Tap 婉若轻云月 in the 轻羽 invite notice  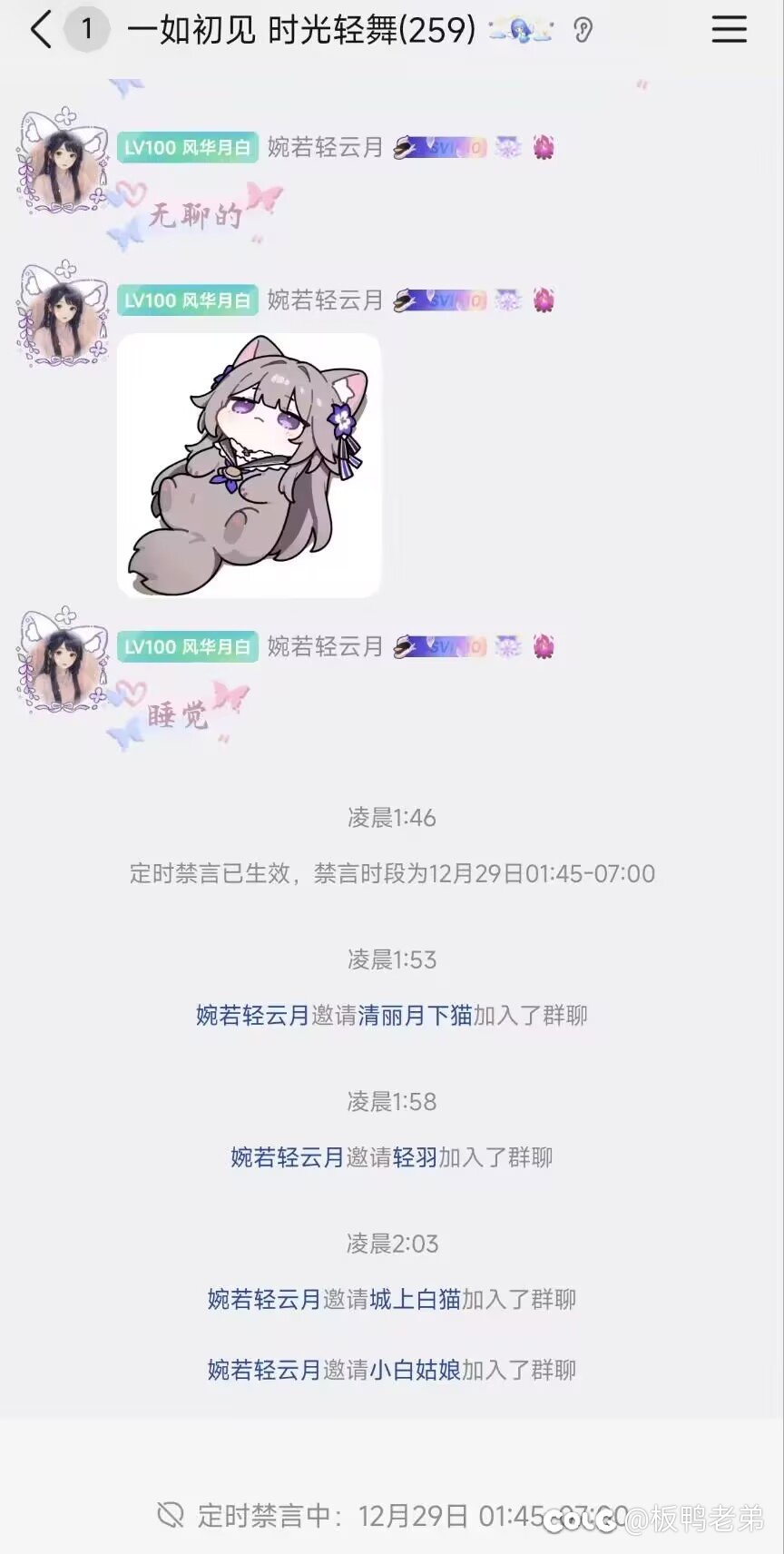pos(287,1157)
